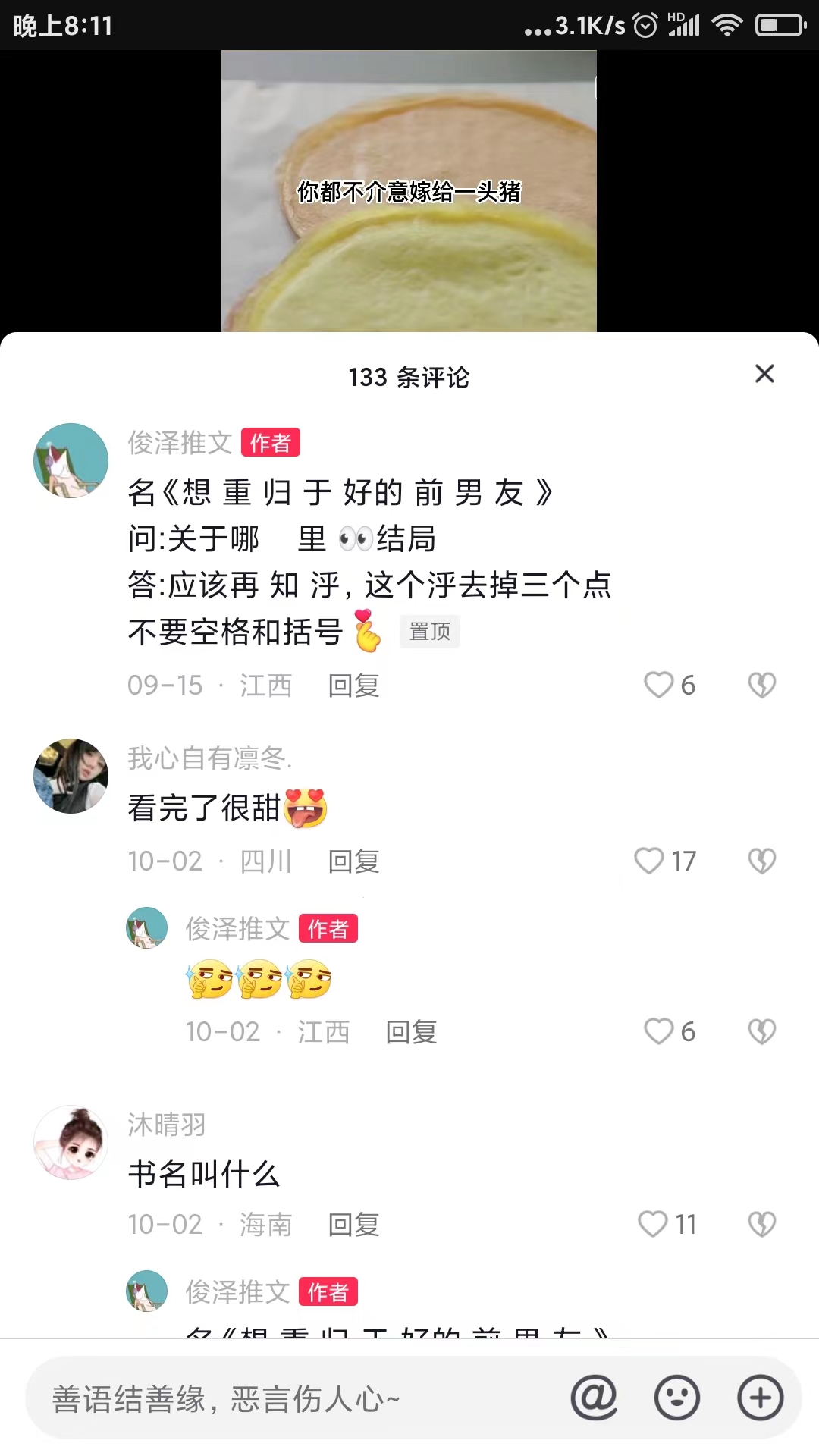This screenshot has height=1456, width=819.
Task: Like 我心自有凛冬's comment 看完了很甜
Action: point(649,861)
